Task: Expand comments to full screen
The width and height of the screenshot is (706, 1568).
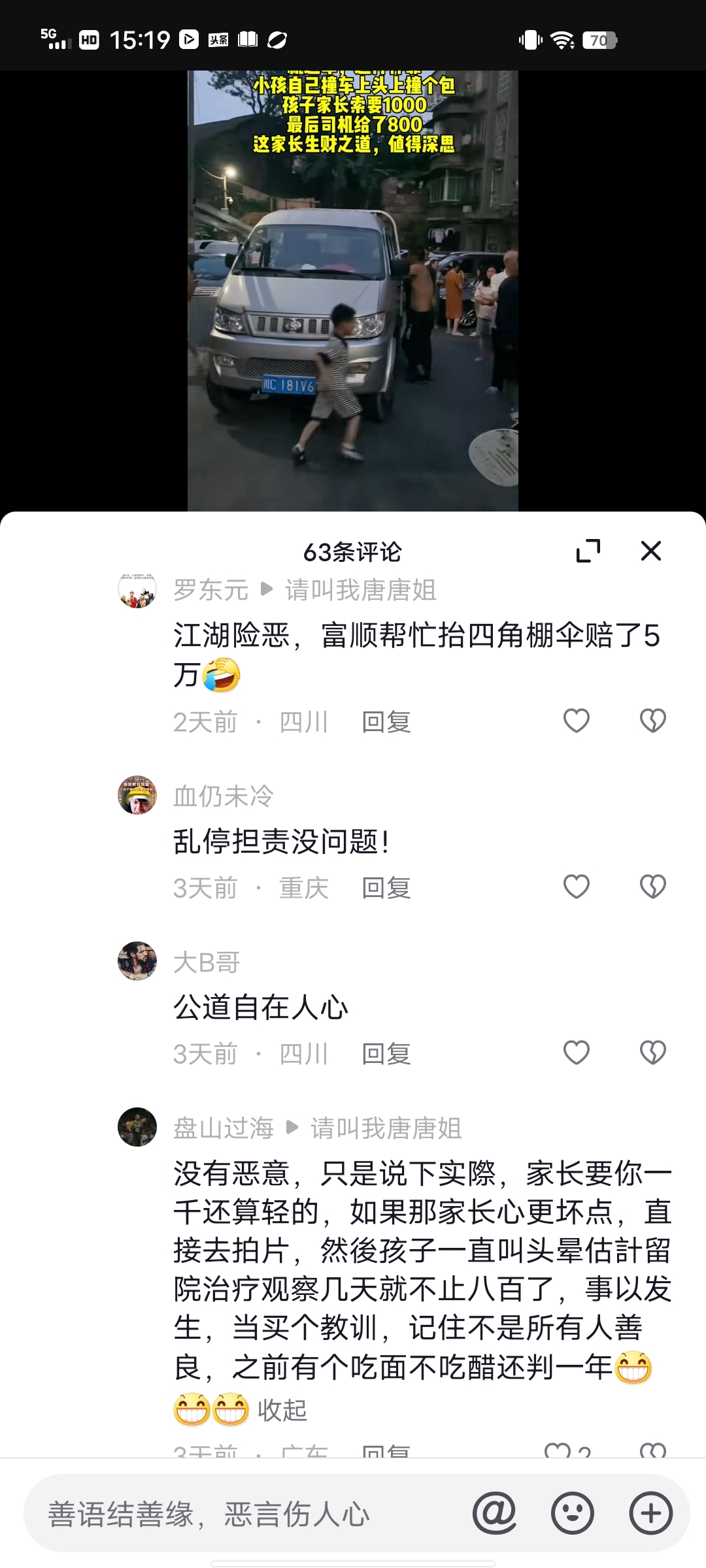Action: (588, 551)
